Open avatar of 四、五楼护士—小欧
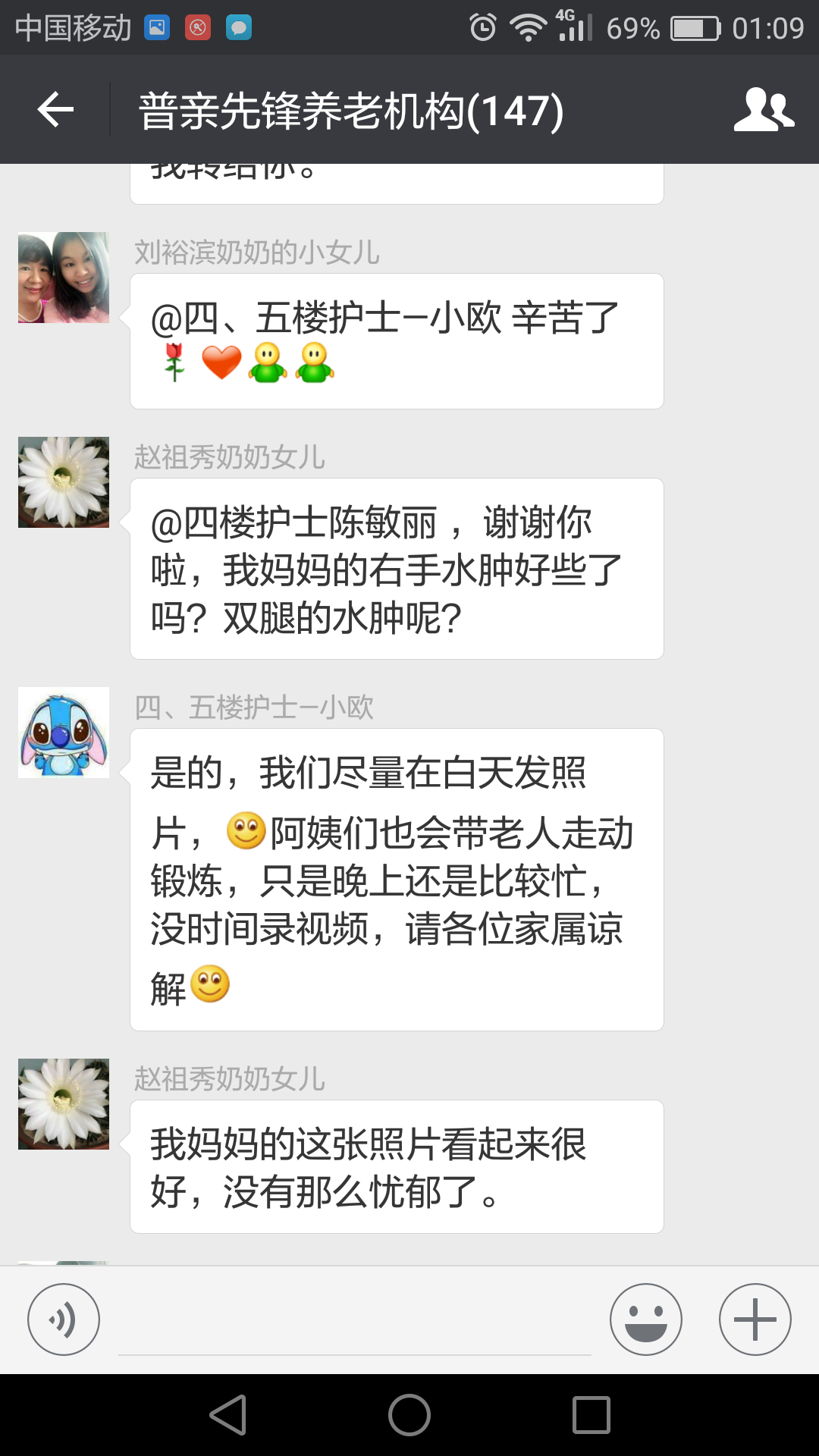Image resolution: width=819 pixels, height=1456 pixels. click(x=64, y=733)
